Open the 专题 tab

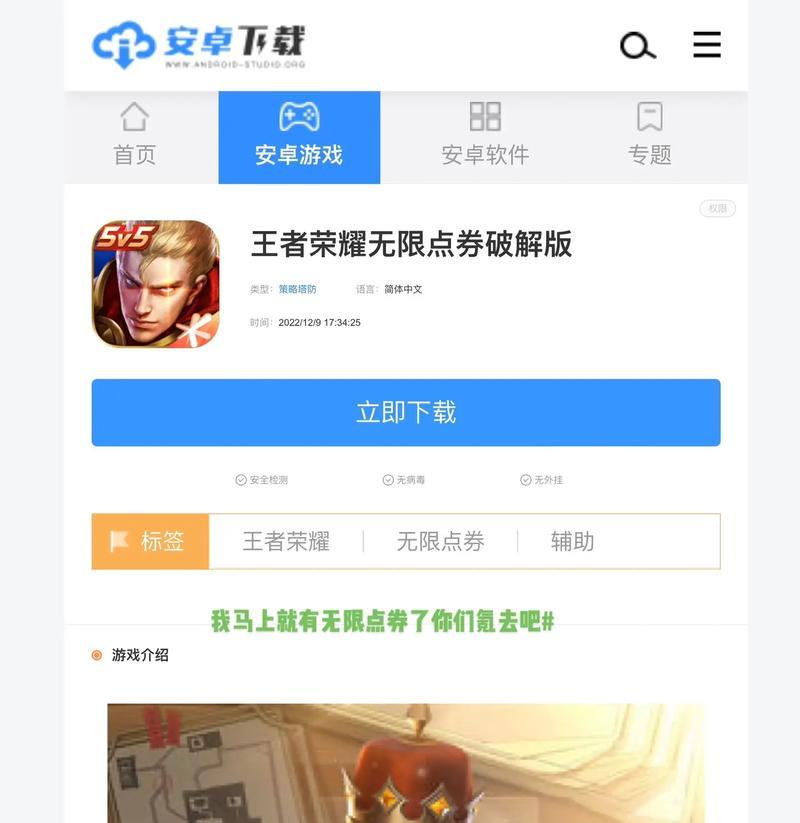click(649, 137)
